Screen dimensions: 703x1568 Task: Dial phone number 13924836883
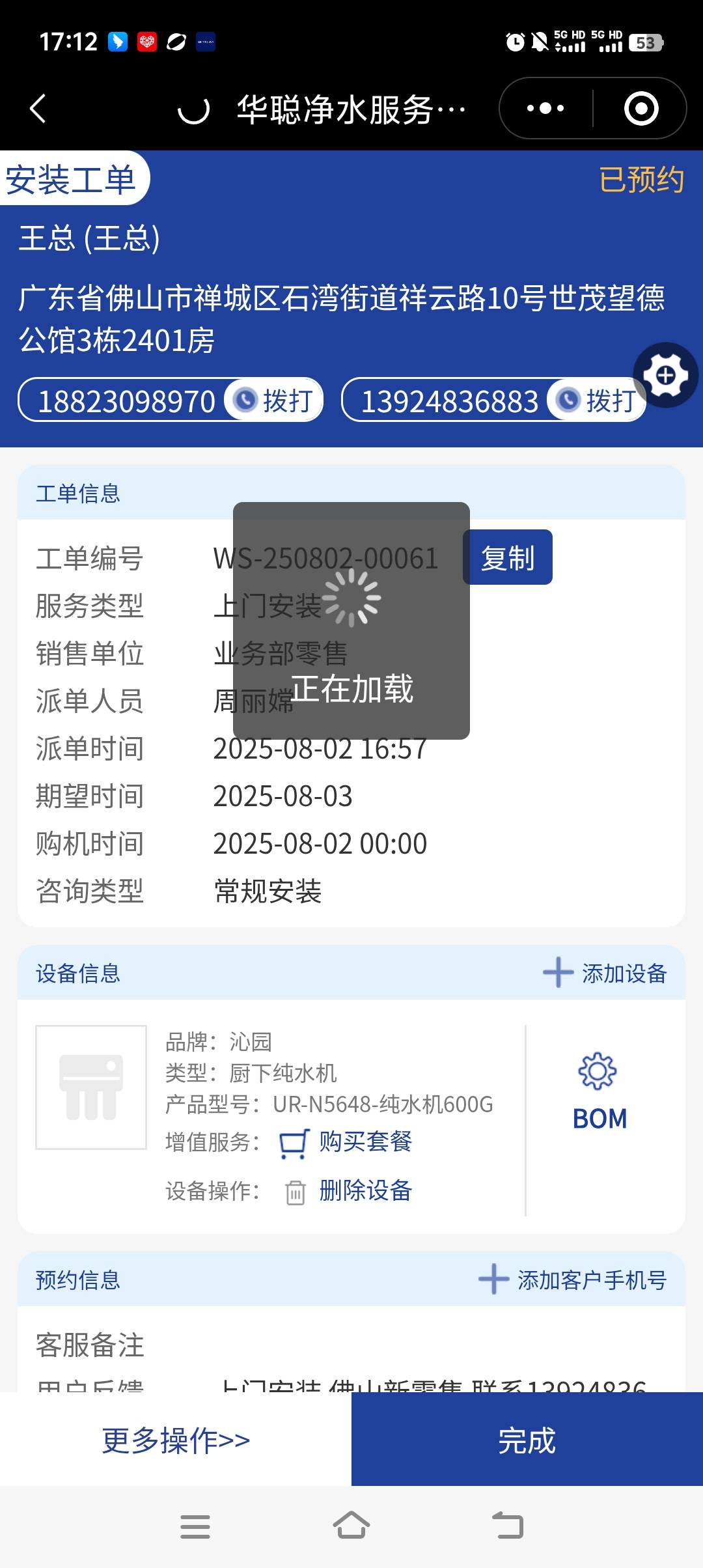(x=597, y=400)
